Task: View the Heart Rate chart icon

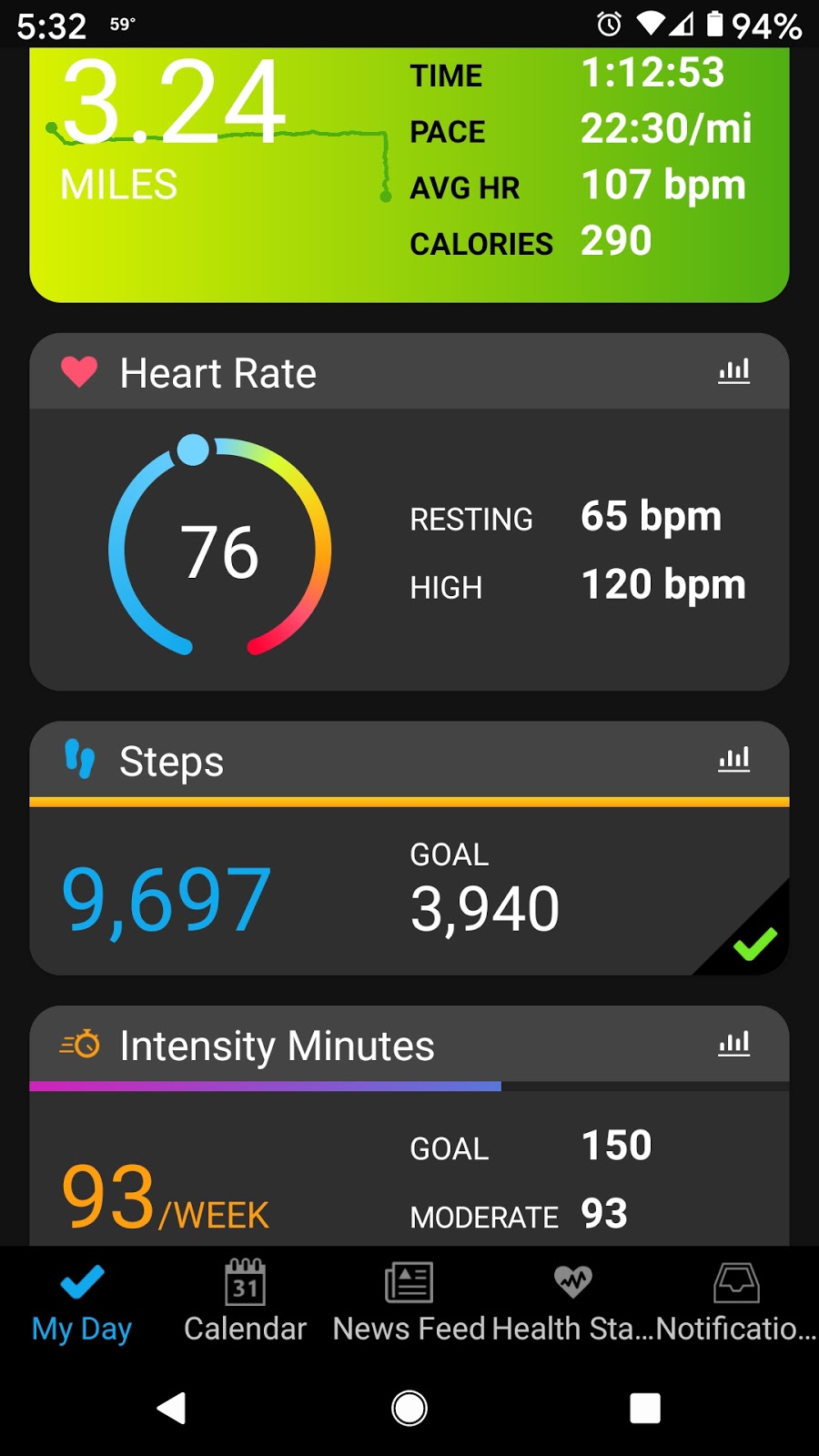Action: [733, 371]
